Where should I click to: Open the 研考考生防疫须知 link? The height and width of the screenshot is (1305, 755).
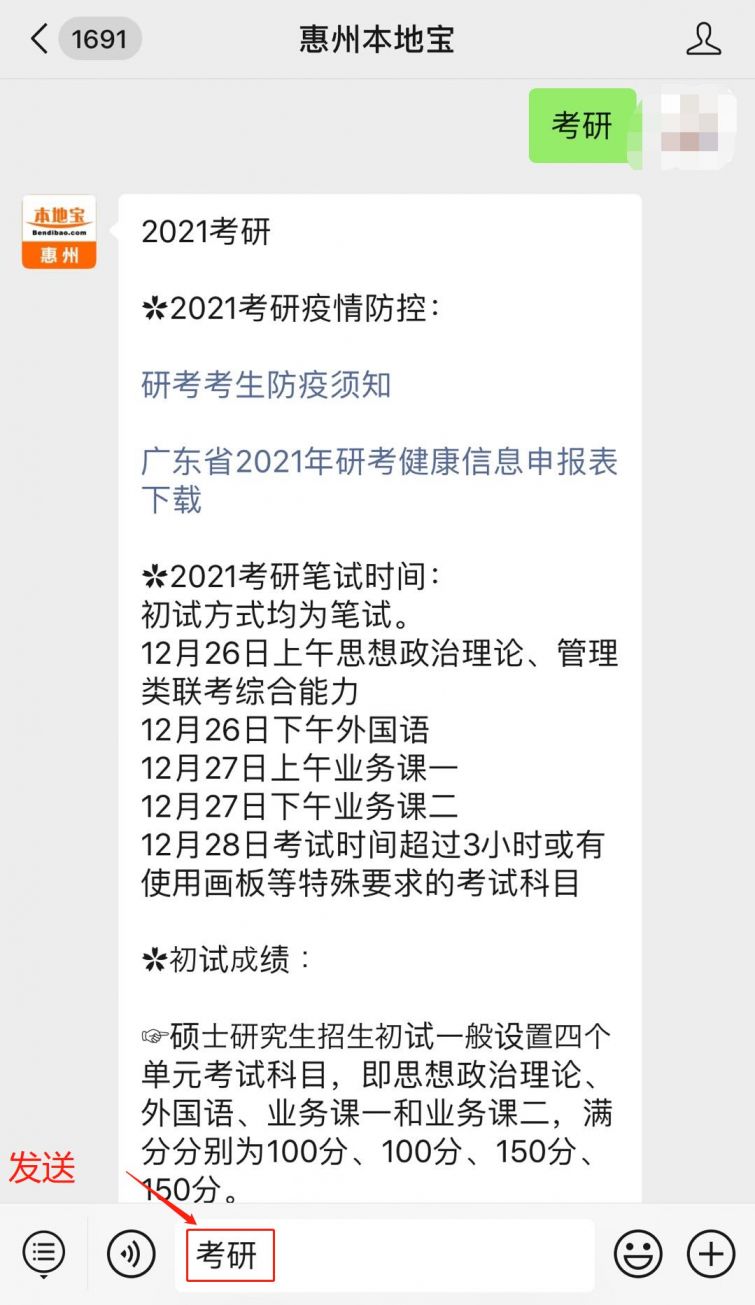[266, 385]
